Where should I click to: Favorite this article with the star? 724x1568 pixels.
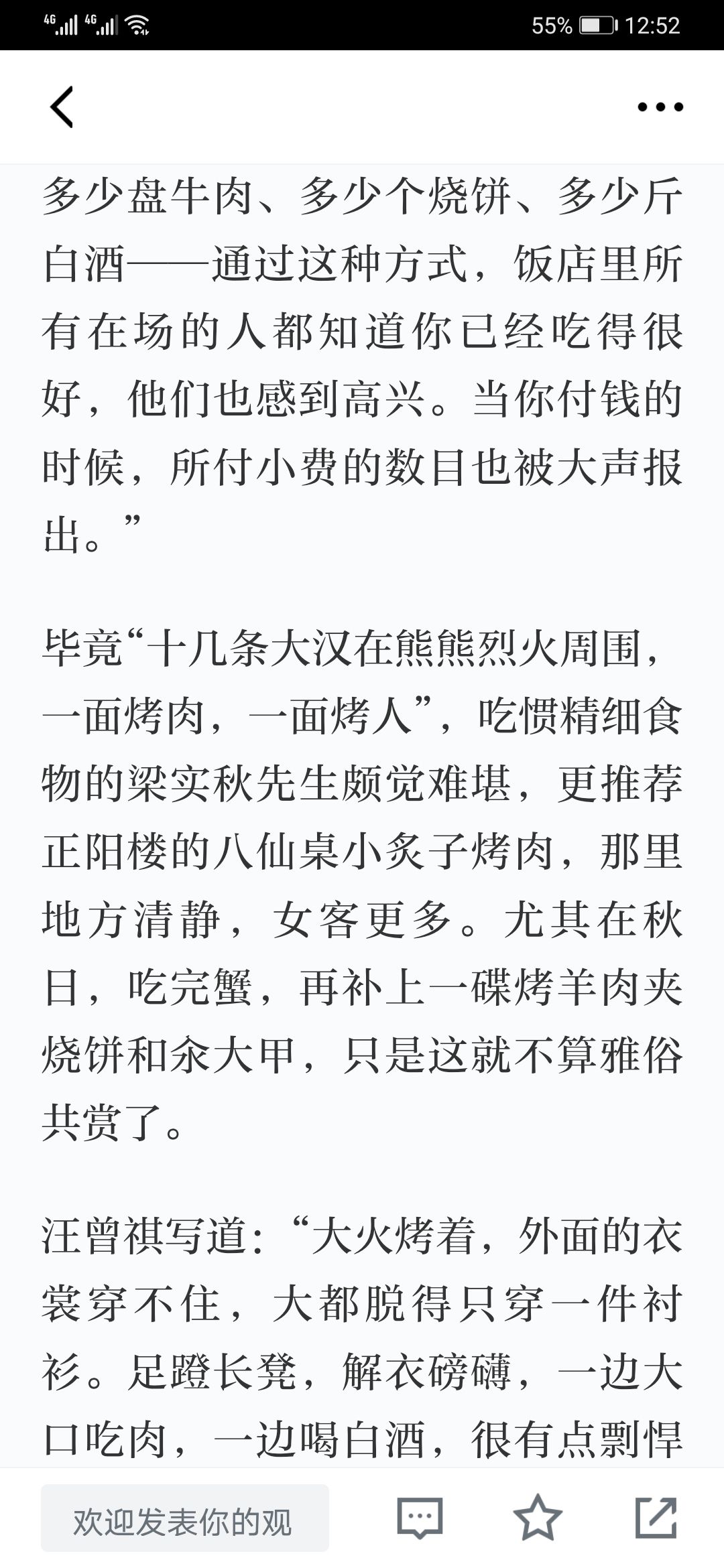pos(538,1517)
